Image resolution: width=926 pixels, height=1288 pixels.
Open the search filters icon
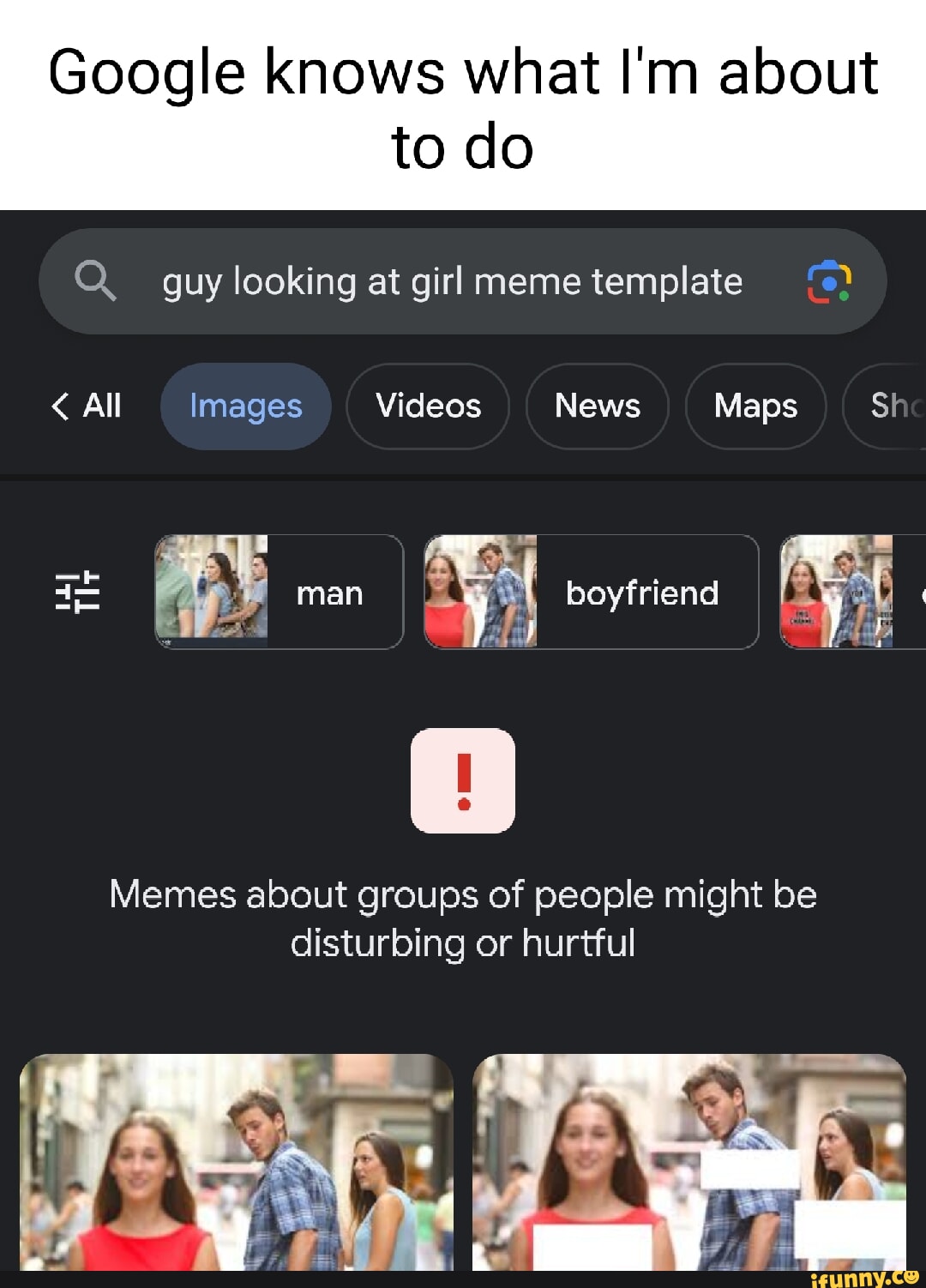click(75, 593)
